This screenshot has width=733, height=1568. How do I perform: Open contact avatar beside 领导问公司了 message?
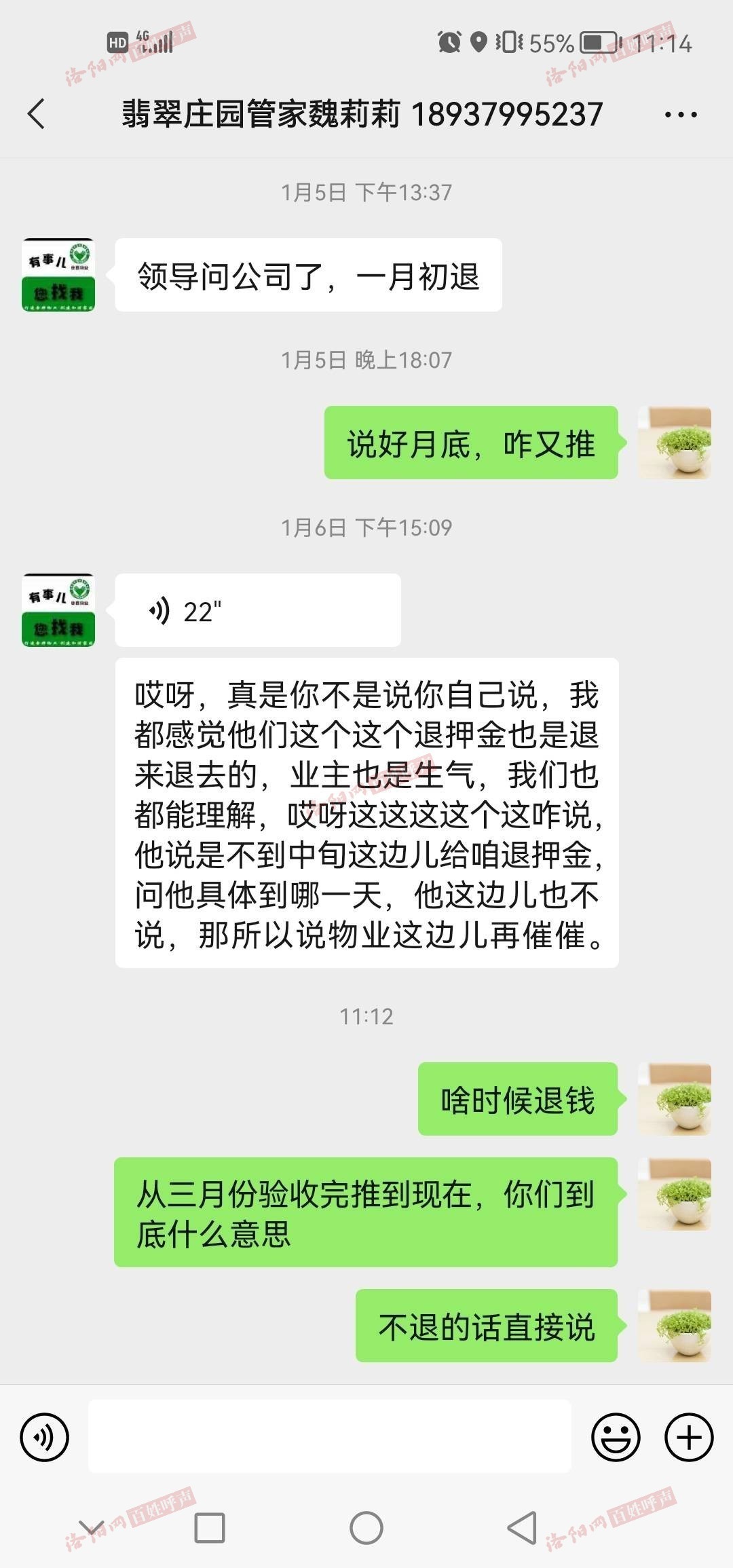(x=58, y=275)
